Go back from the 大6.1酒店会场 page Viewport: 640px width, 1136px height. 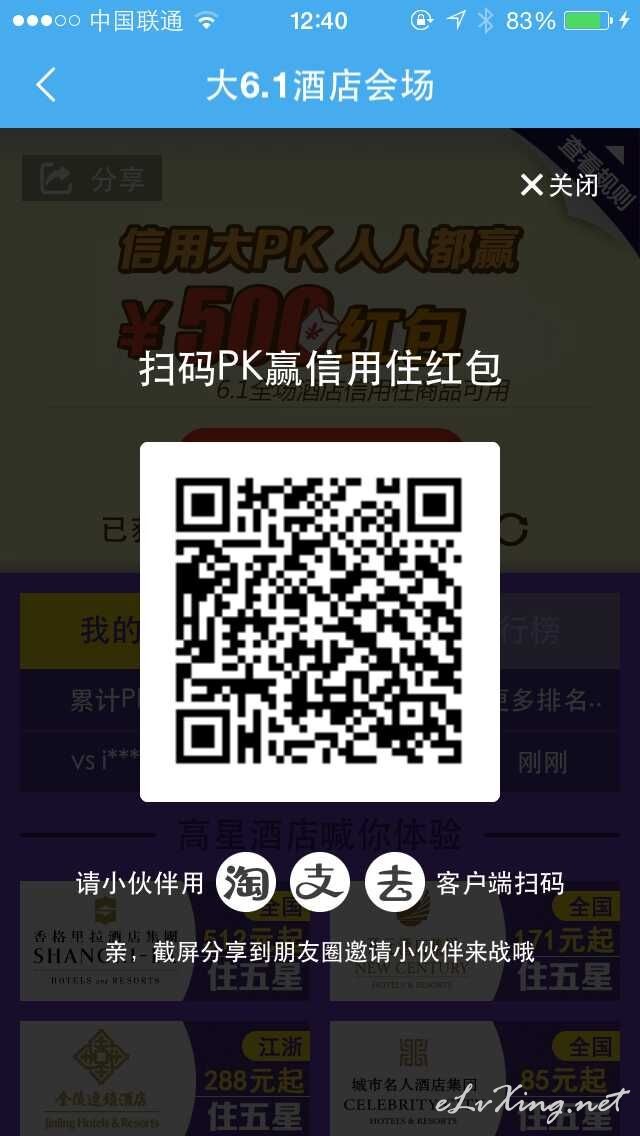coord(46,85)
